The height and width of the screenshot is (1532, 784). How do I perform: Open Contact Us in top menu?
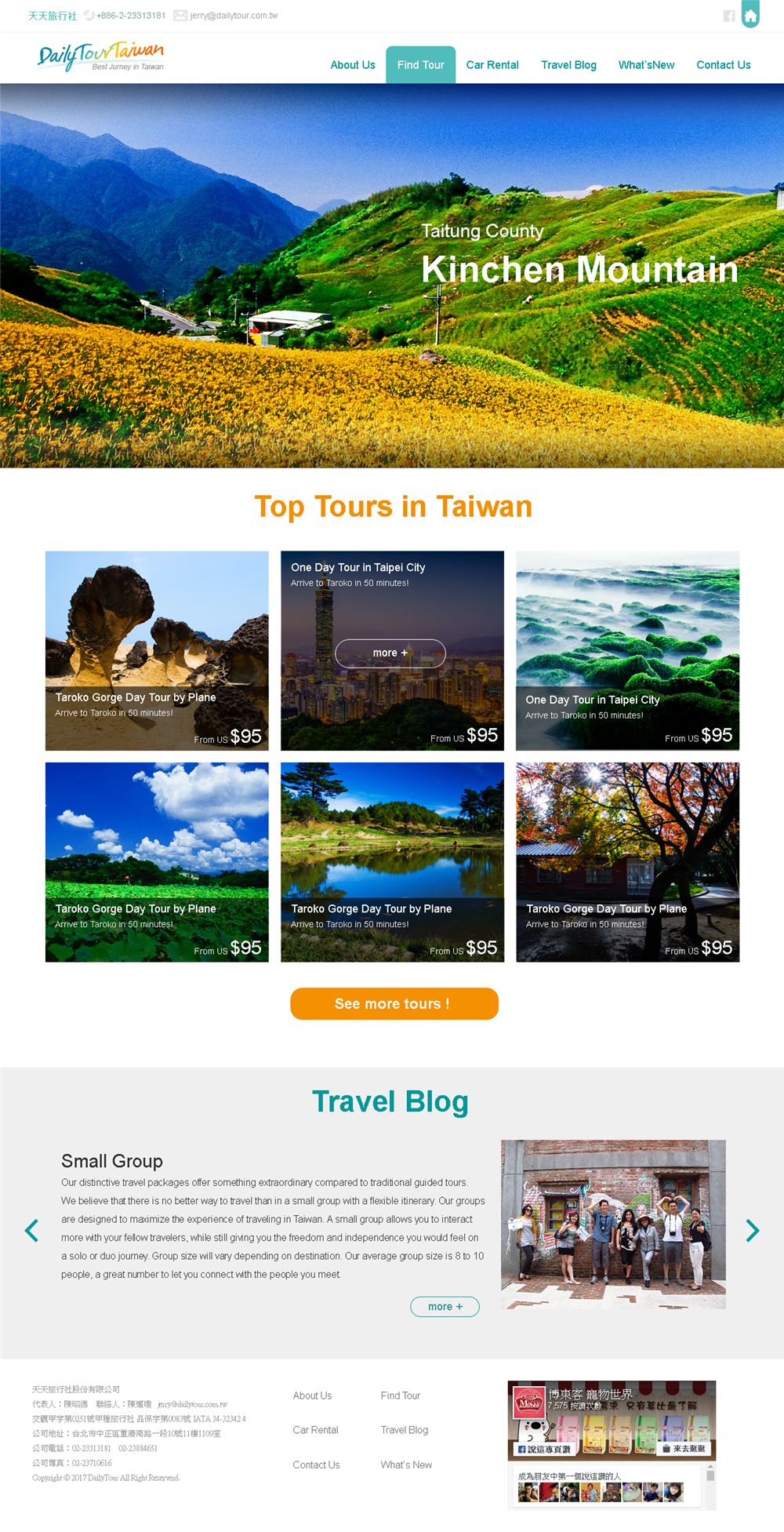point(723,65)
